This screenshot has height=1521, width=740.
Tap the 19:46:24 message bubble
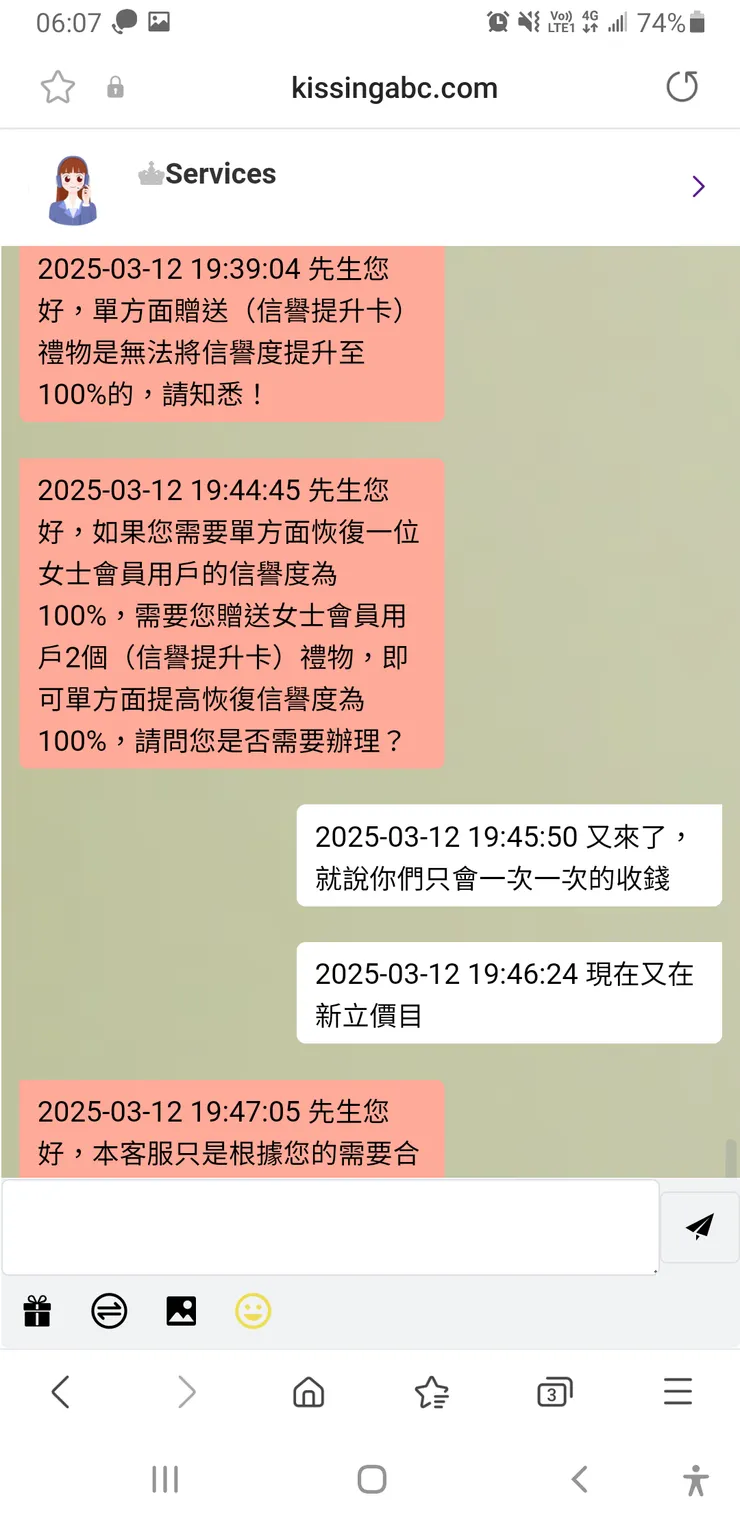coord(508,993)
